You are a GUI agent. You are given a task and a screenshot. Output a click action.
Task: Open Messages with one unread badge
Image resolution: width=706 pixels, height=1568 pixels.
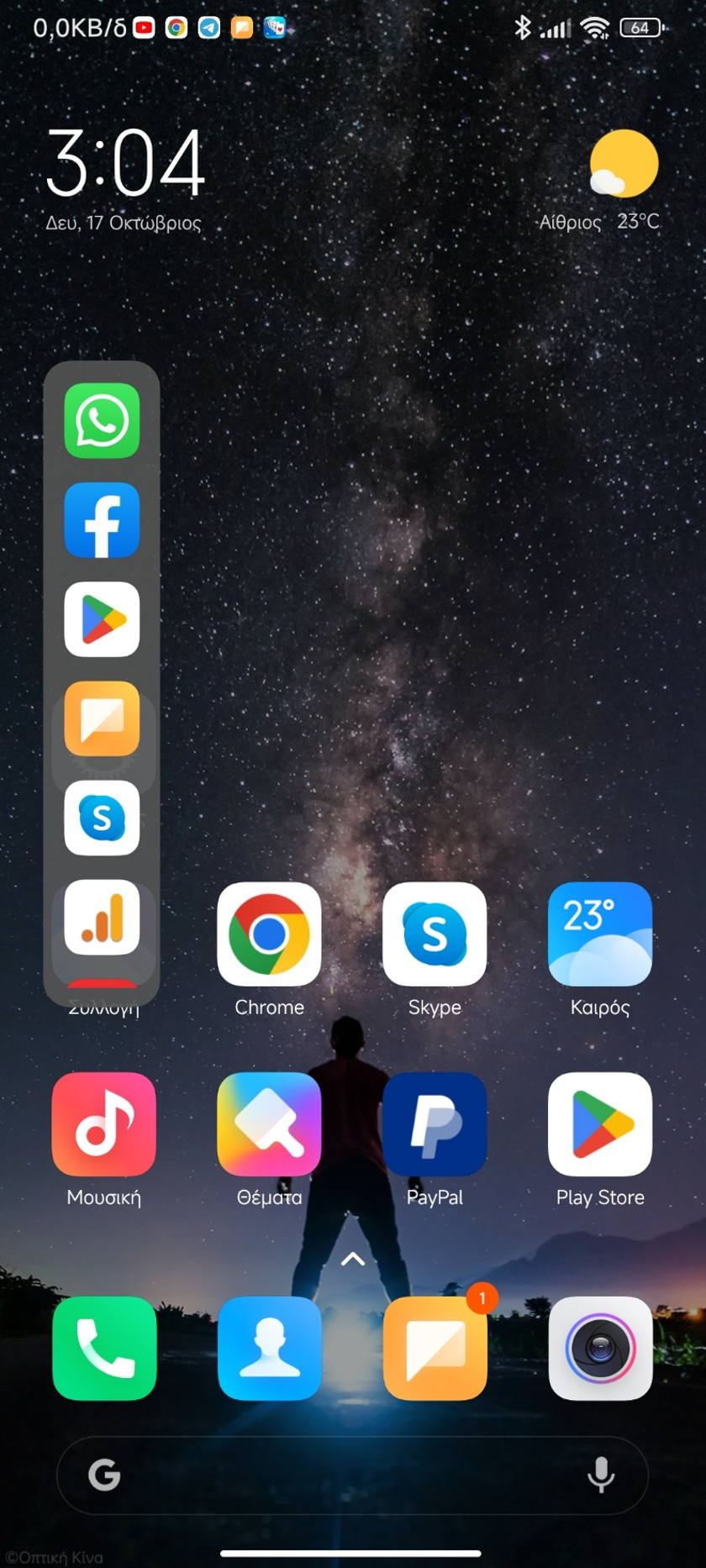click(435, 1349)
